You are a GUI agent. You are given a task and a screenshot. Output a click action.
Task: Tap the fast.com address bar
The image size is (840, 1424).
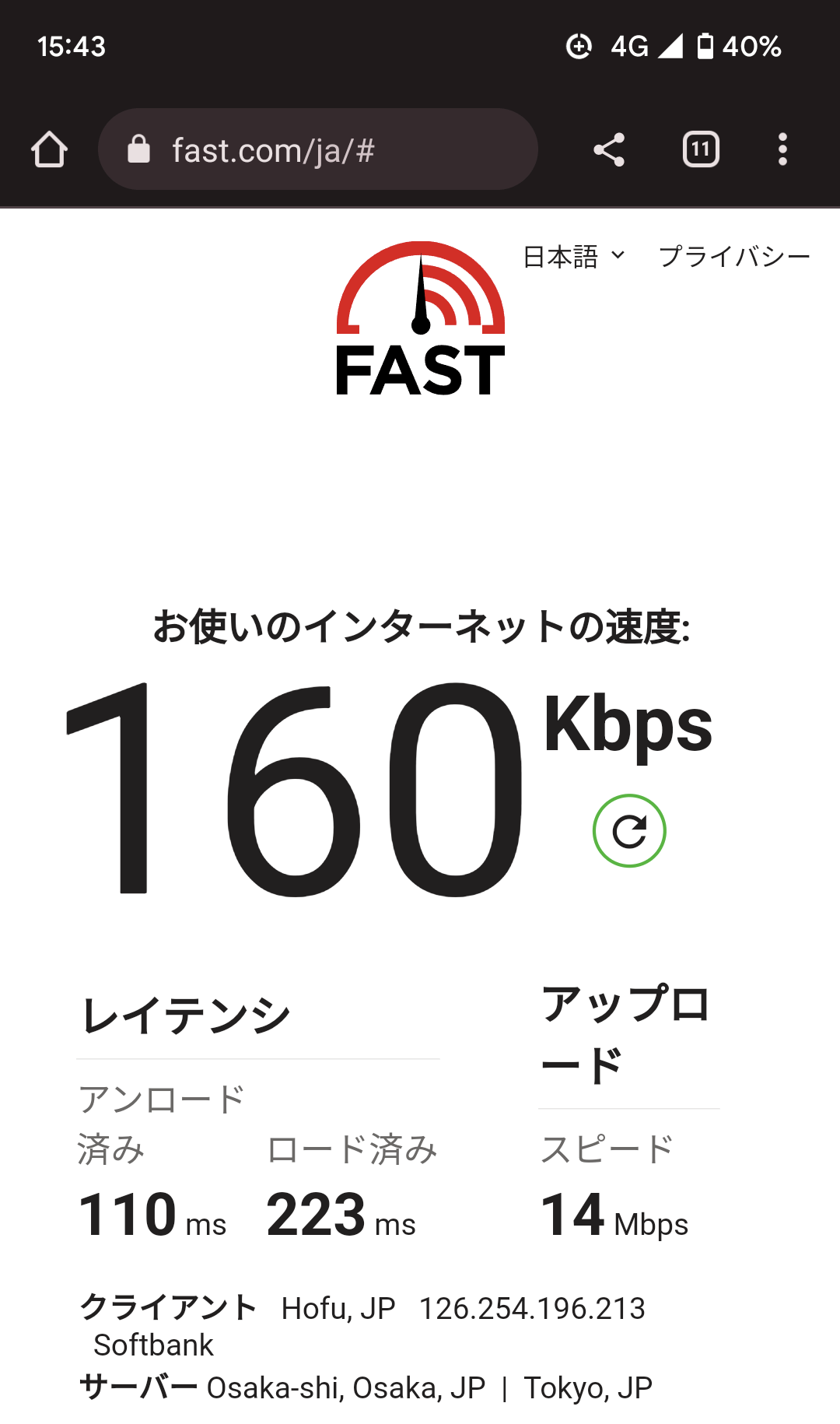point(317,149)
